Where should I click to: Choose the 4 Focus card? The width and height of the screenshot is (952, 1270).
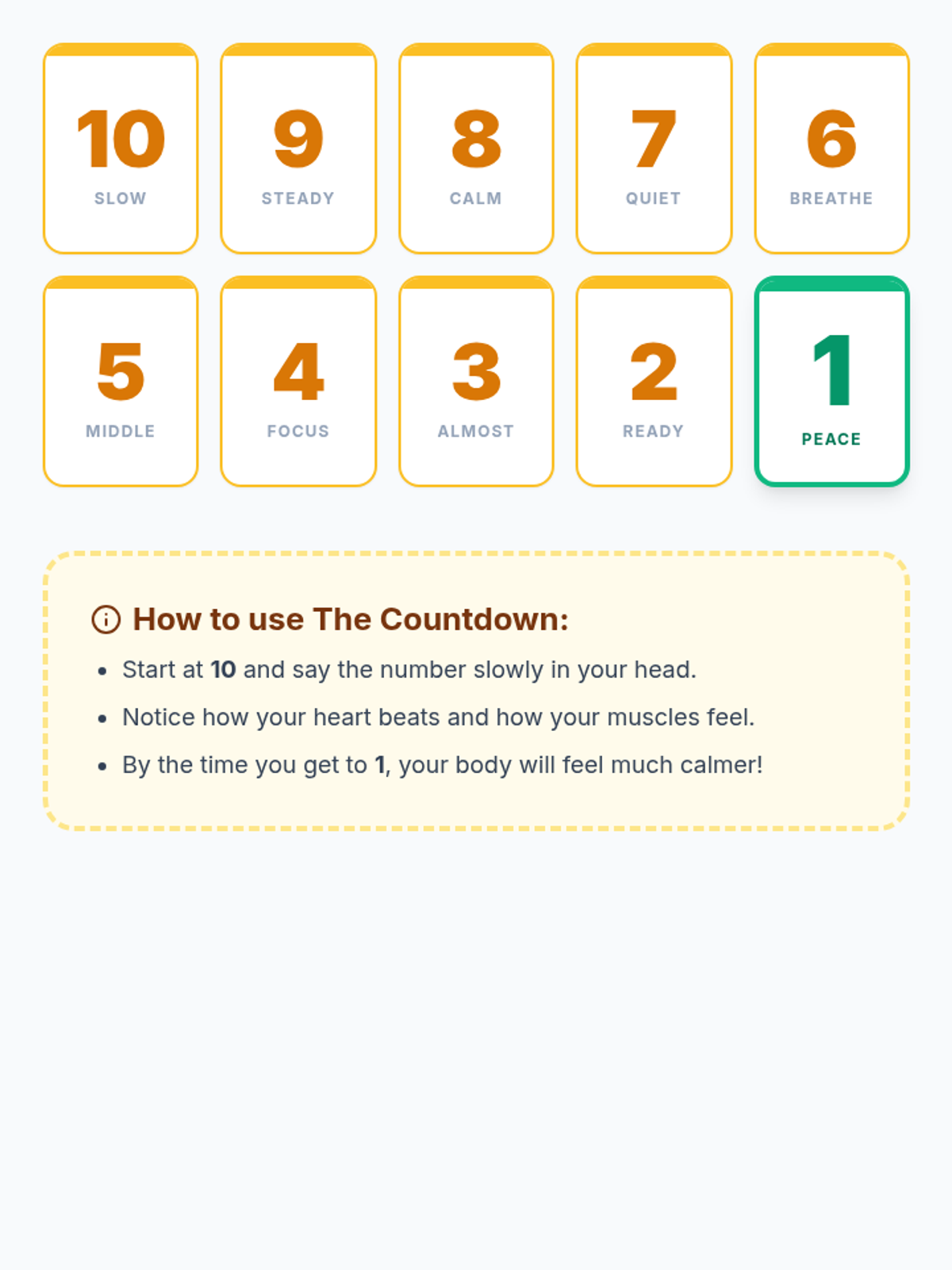(298, 381)
